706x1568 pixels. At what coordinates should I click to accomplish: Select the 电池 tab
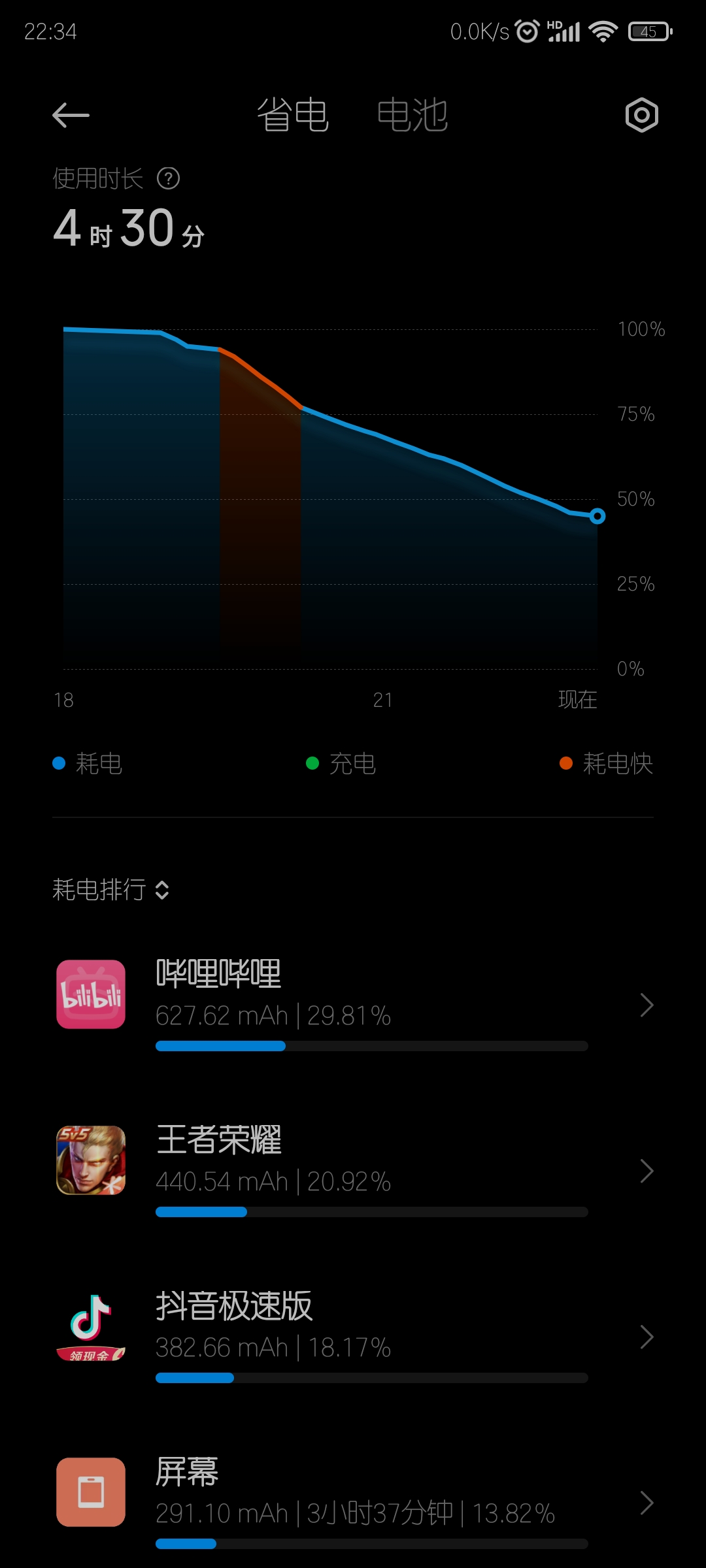click(x=412, y=115)
